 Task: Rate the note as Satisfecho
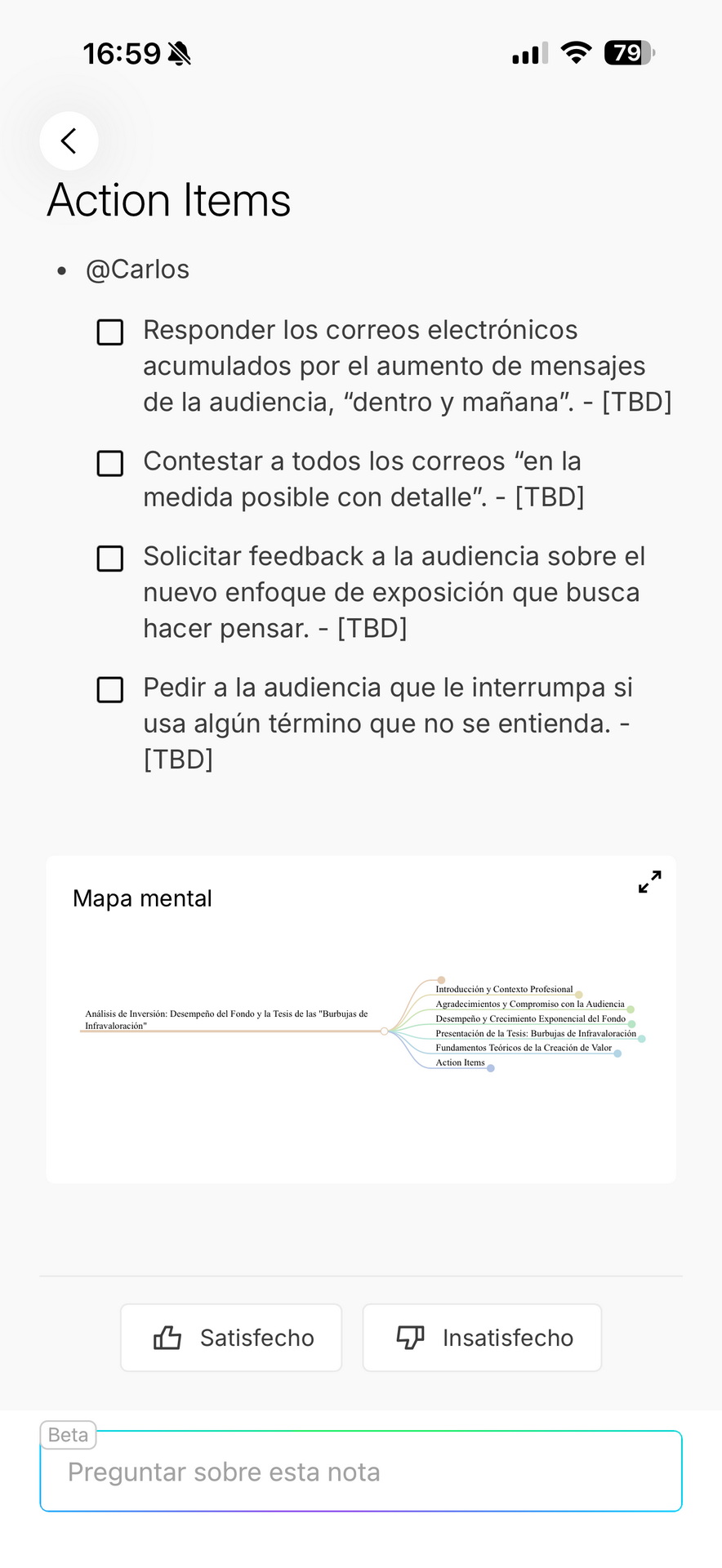231,1338
